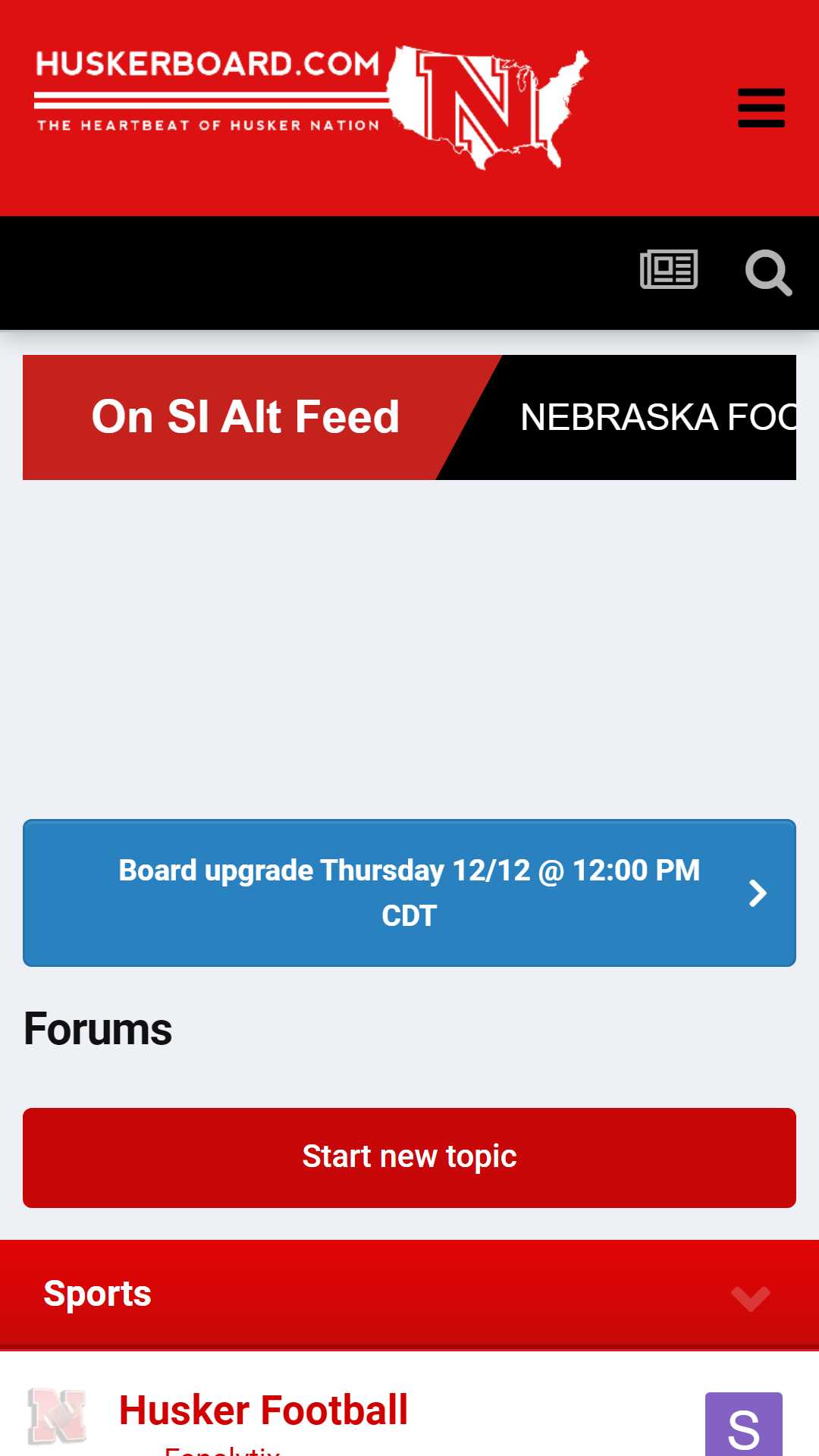Tap the search magnifier icon
This screenshot has width=819, height=1456.
768,272
